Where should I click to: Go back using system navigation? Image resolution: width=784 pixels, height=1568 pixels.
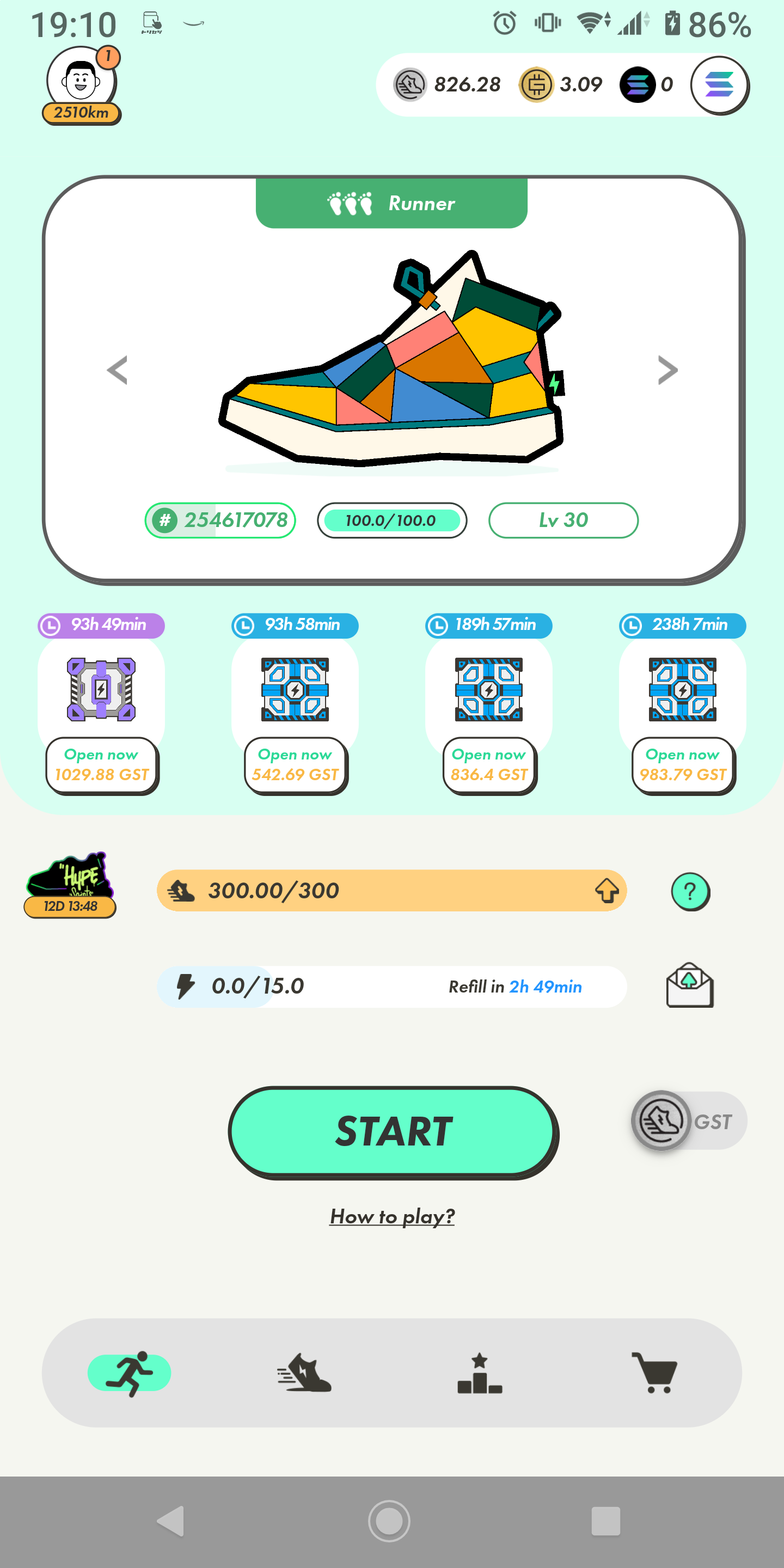pos(171,1521)
